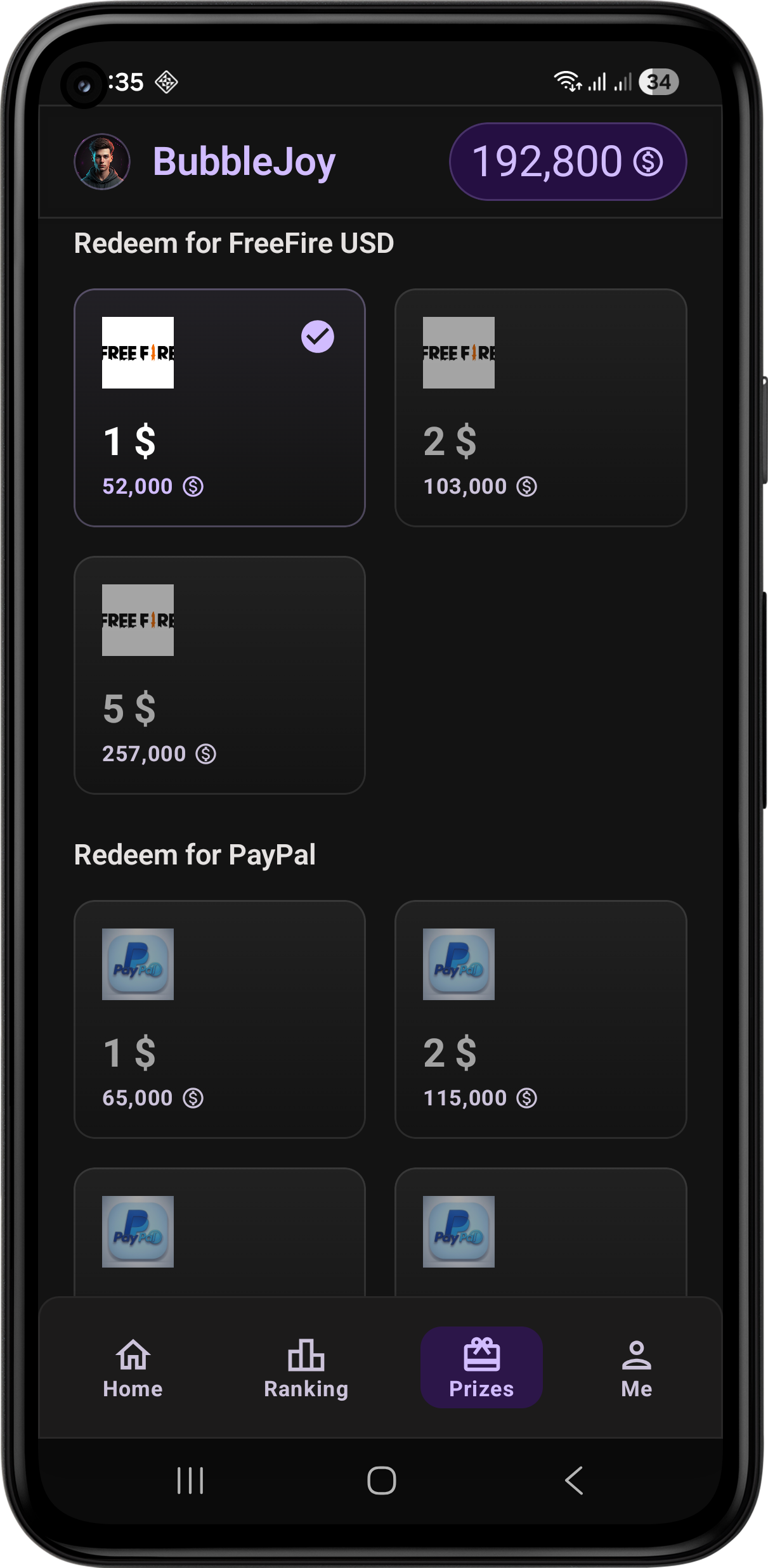Tap the profile avatar next to BubbleJoy

point(102,162)
